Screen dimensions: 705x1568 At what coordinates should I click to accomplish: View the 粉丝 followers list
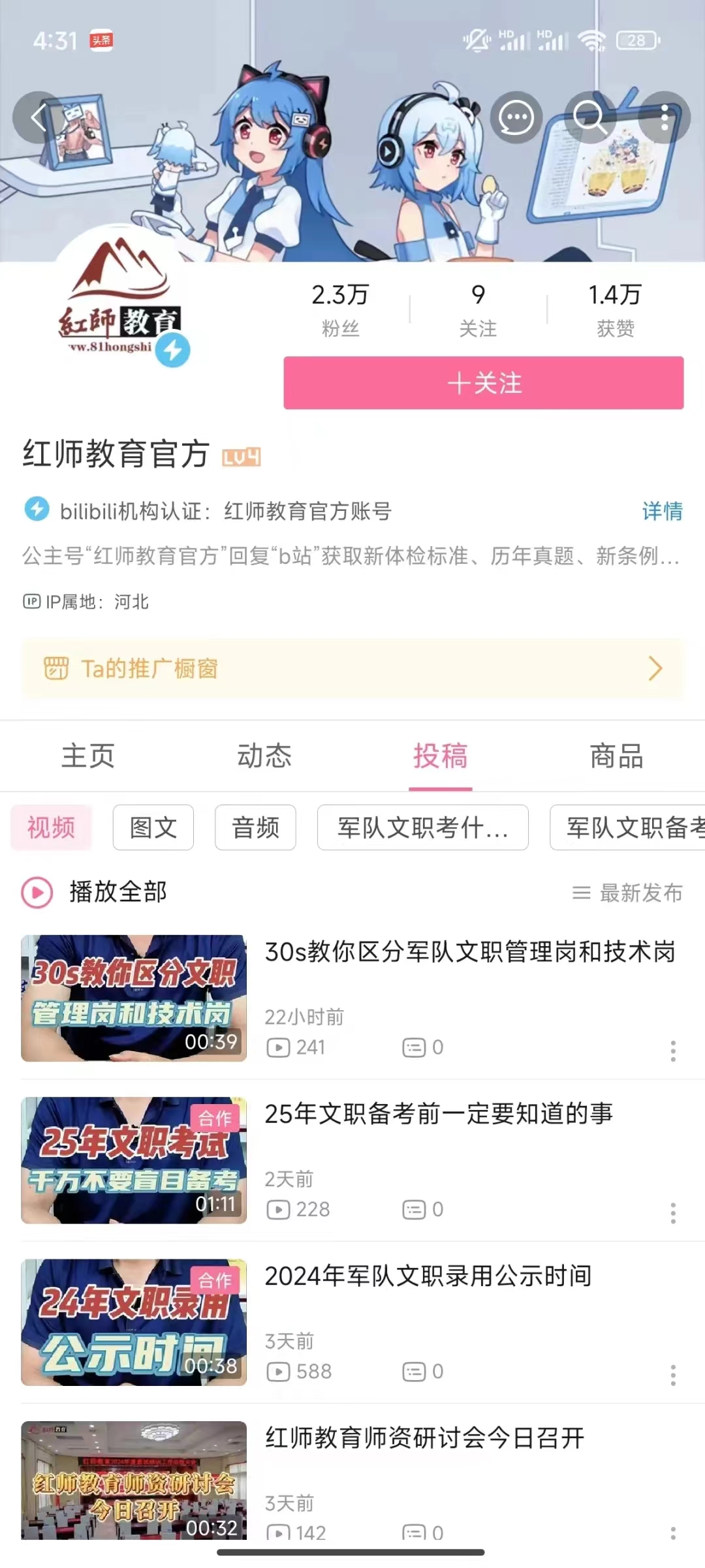point(340,310)
